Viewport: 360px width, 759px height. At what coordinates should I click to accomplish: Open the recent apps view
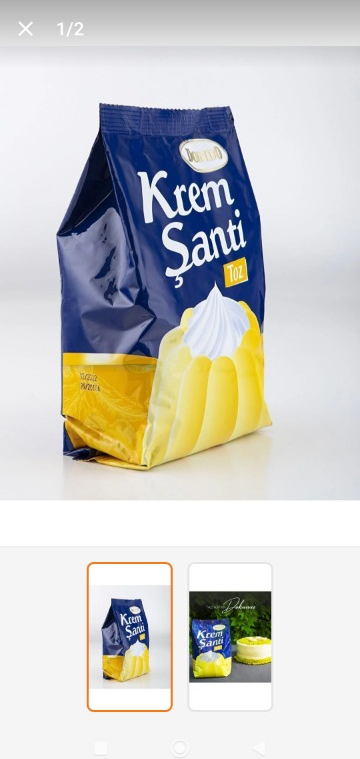(x=101, y=748)
